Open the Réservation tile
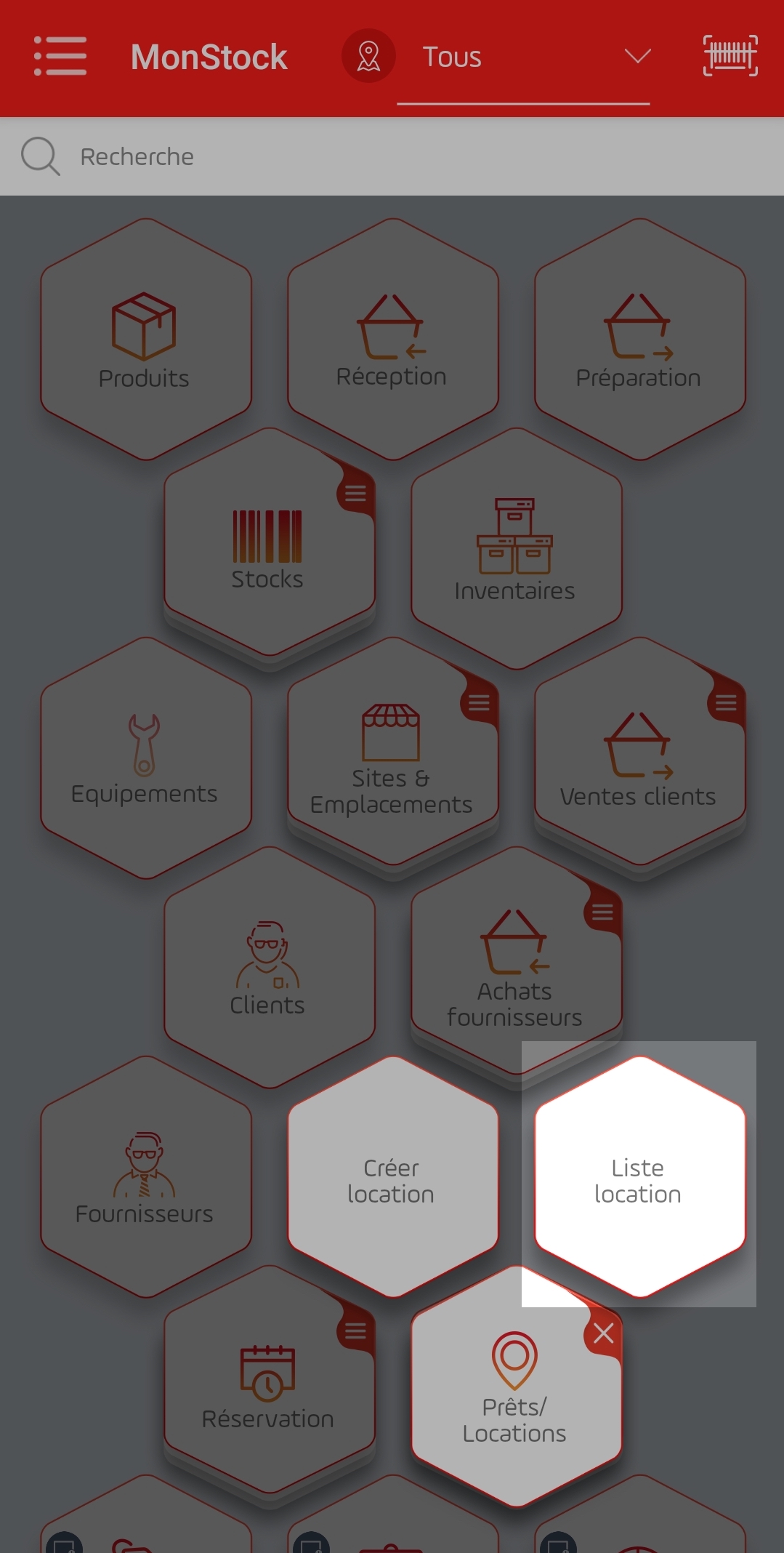This screenshot has height=1553, width=784. 267,1387
